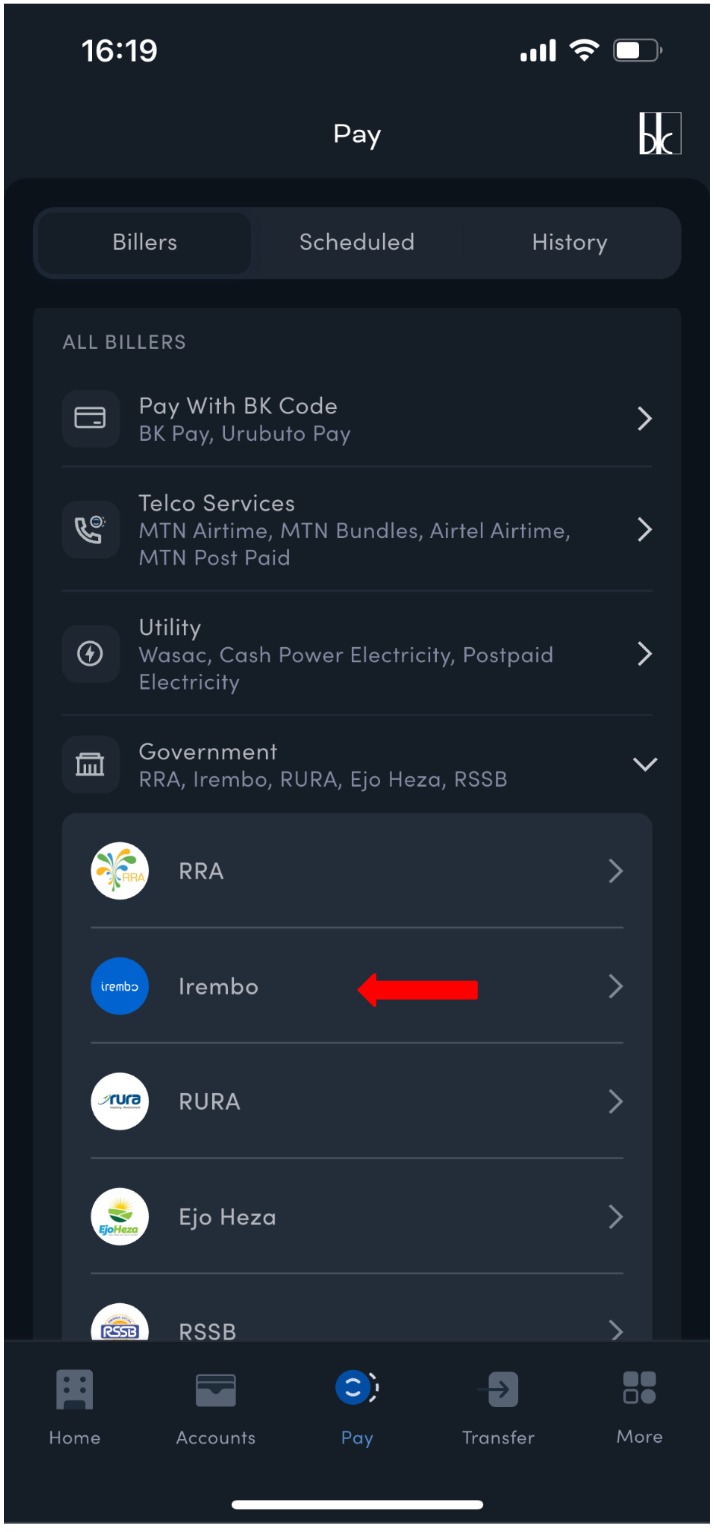Open Telco Services billers
The image size is (714, 1532).
coord(356,530)
